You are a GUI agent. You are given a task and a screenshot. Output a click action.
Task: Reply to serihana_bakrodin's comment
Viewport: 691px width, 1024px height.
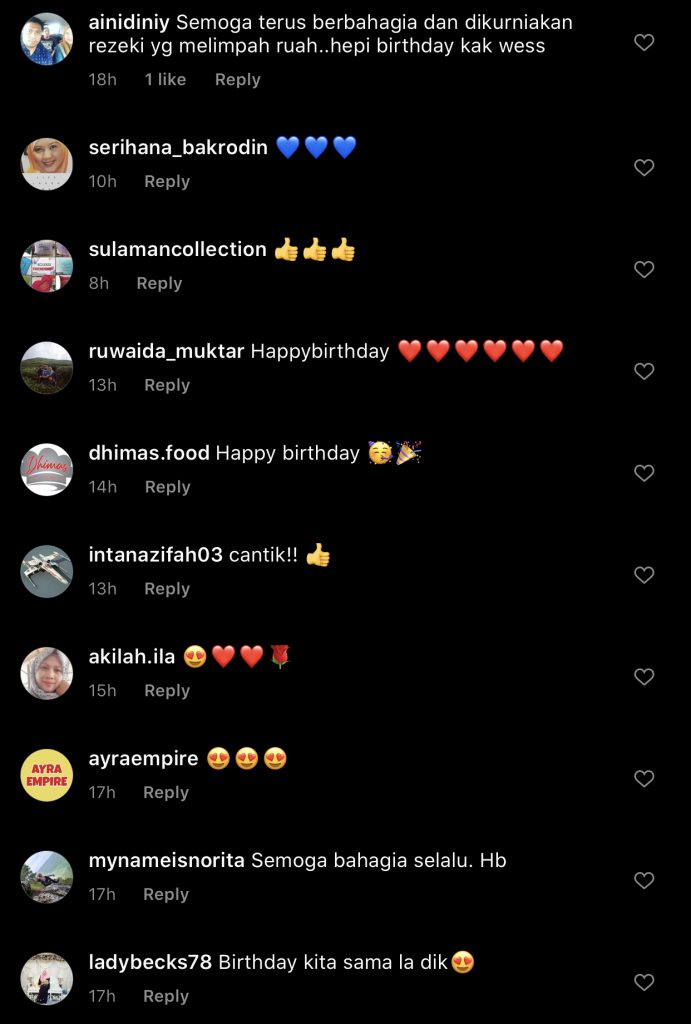coord(166,182)
